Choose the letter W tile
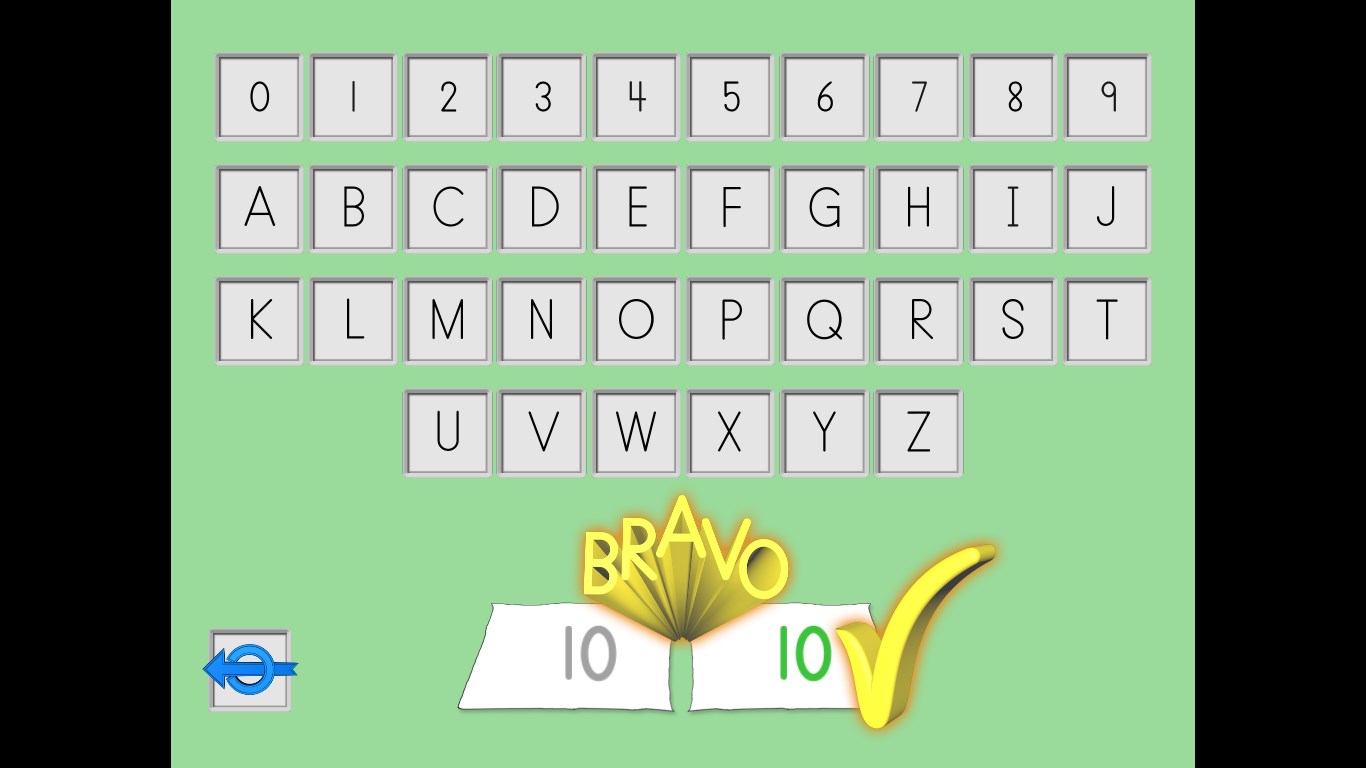Image resolution: width=1366 pixels, height=768 pixels. pos(636,433)
